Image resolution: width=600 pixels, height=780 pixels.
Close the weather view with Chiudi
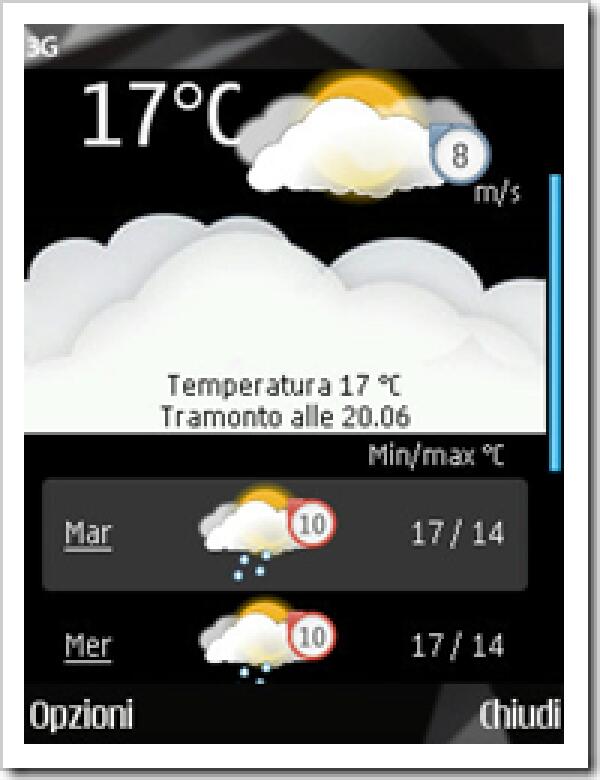click(519, 715)
